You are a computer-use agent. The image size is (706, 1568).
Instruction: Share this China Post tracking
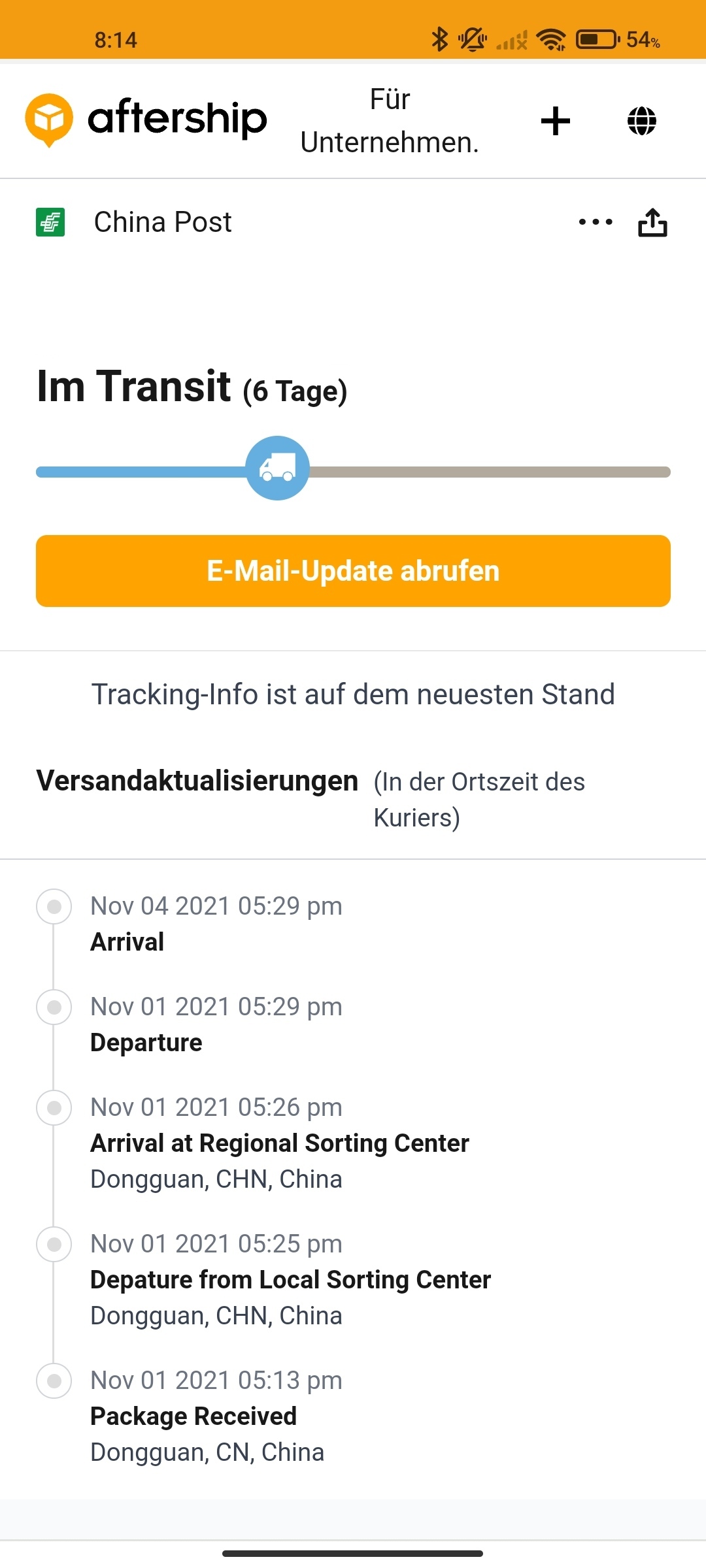click(x=652, y=222)
